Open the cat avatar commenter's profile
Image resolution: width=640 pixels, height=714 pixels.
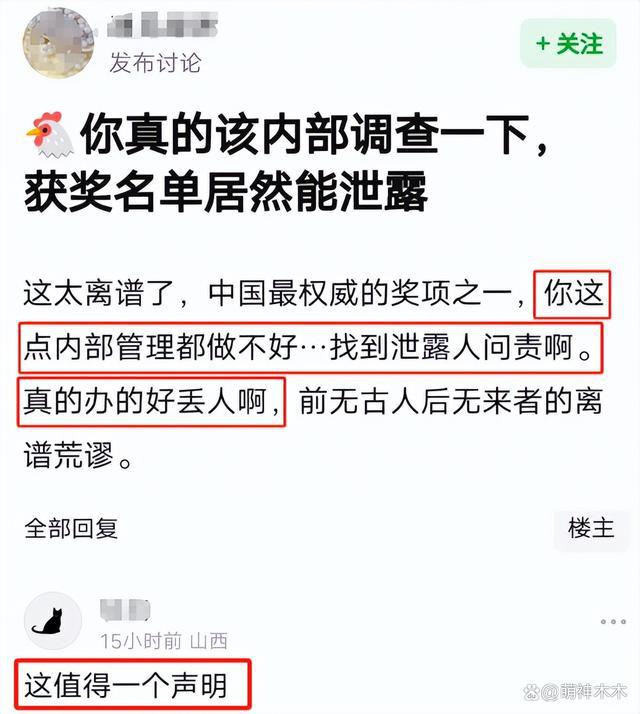pyautogui.click(x=51, y=621)
